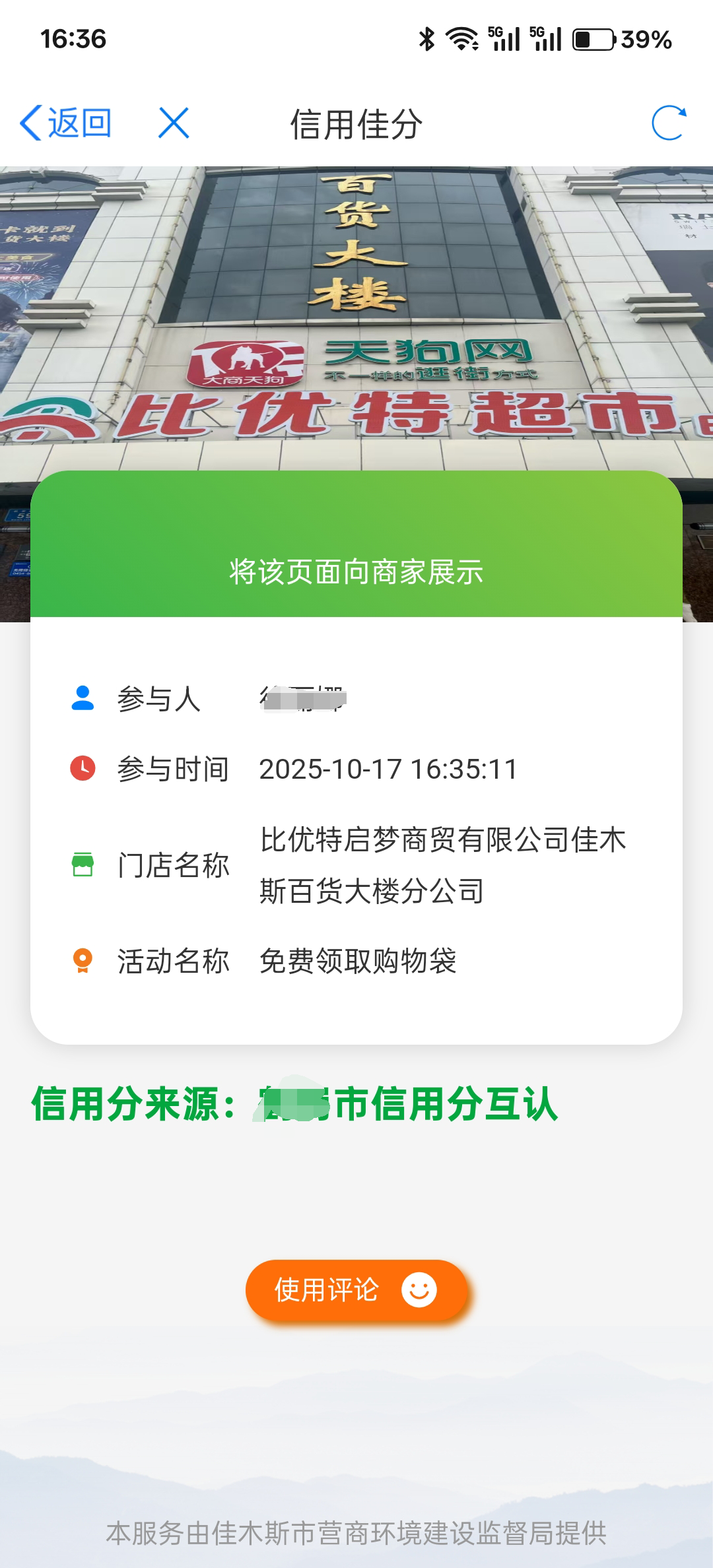This screenshot has height=1568, width=713.
Task: Close the 信用佳分 page
Action: (174, 123)
